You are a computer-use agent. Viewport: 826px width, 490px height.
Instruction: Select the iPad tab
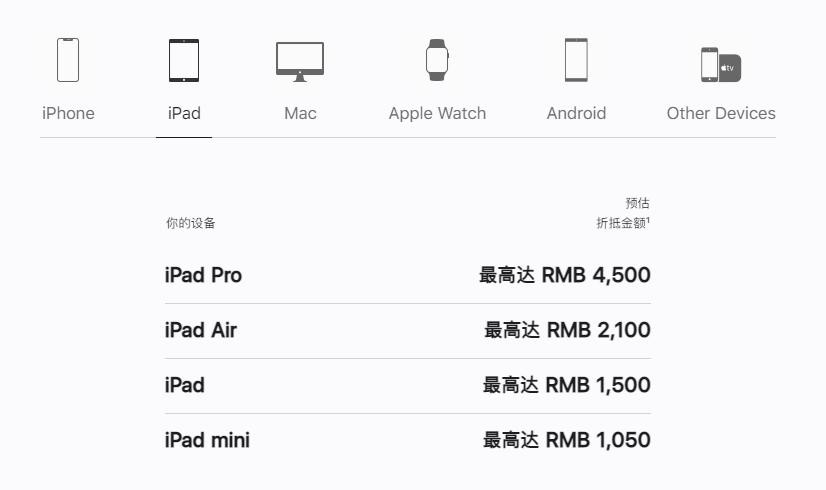[x=184, y=80]
